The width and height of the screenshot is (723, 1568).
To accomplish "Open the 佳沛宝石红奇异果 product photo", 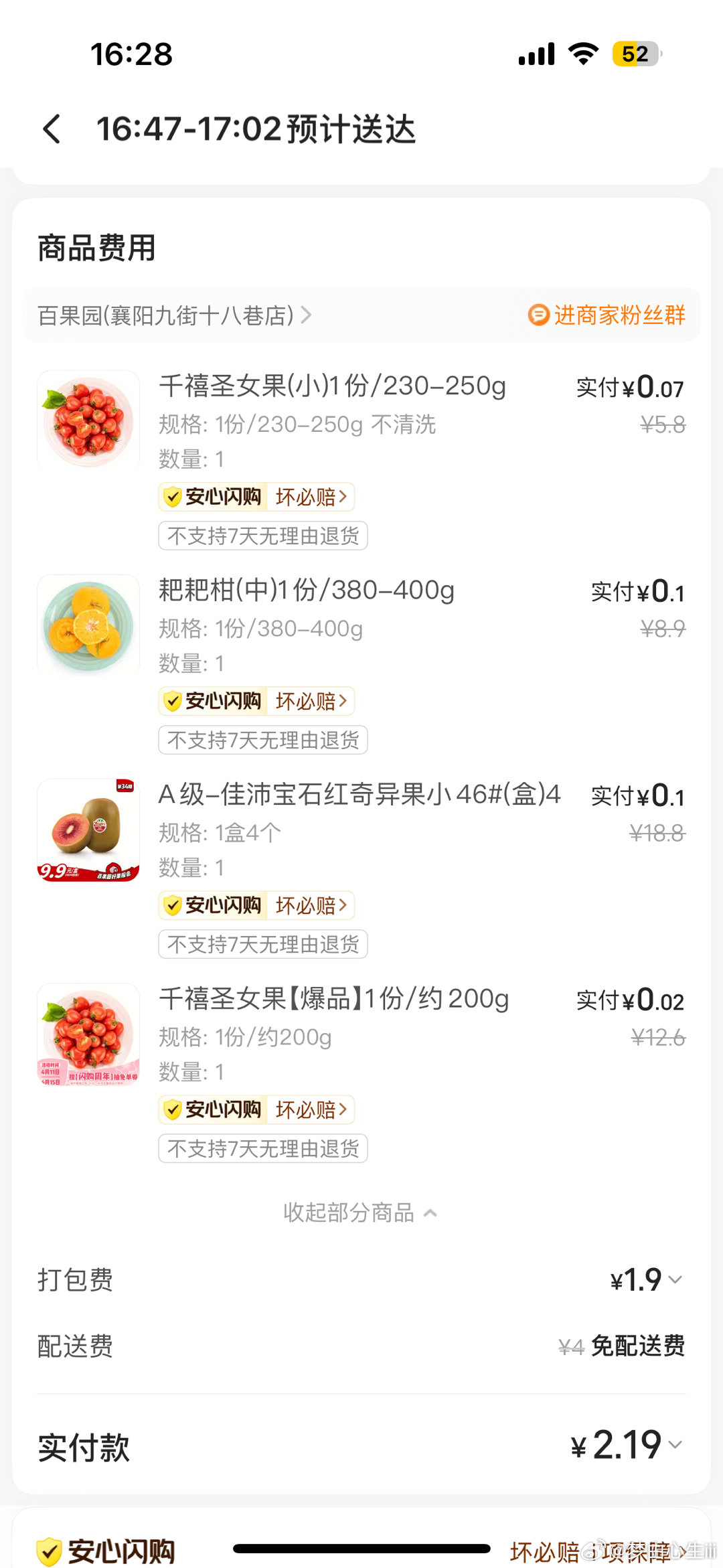I will click(88, 830).
